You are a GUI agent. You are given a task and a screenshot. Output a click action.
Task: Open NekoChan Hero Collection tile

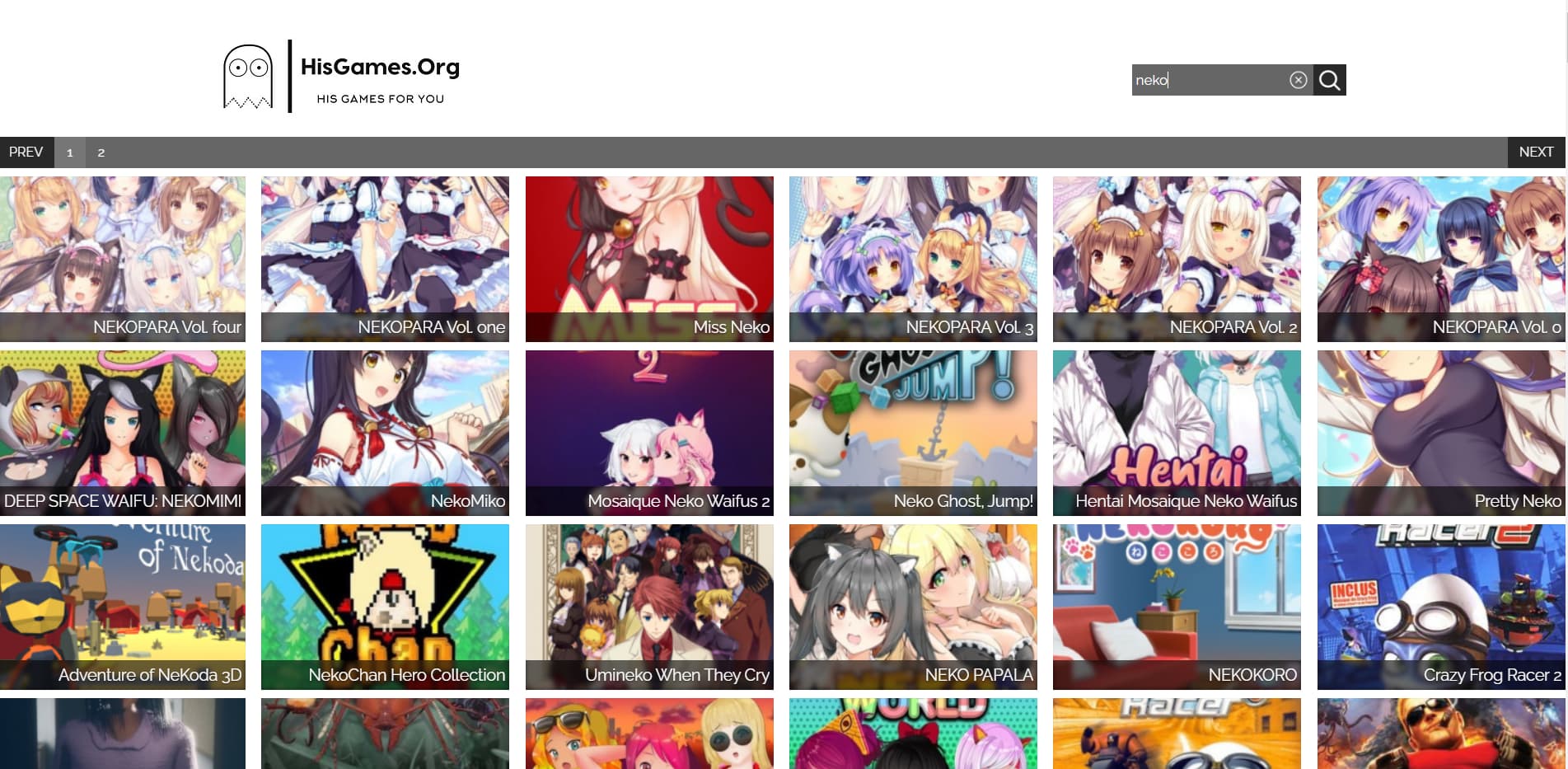[x=385, y=607]
